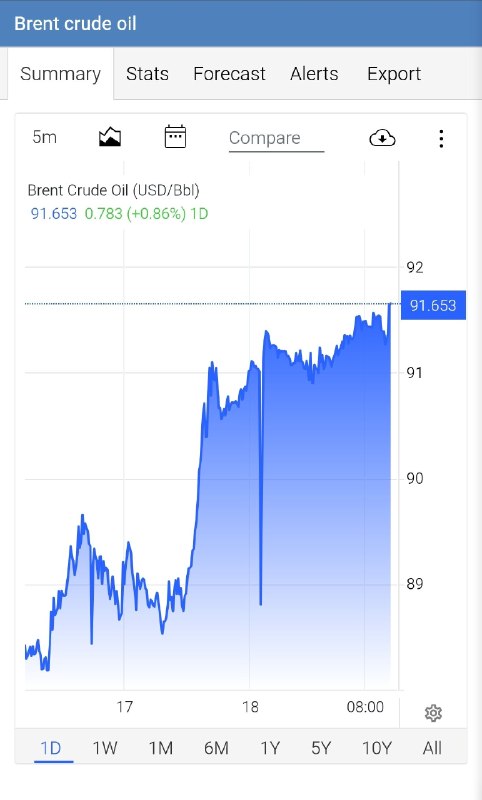Select the 1W time range

(105, 748)
